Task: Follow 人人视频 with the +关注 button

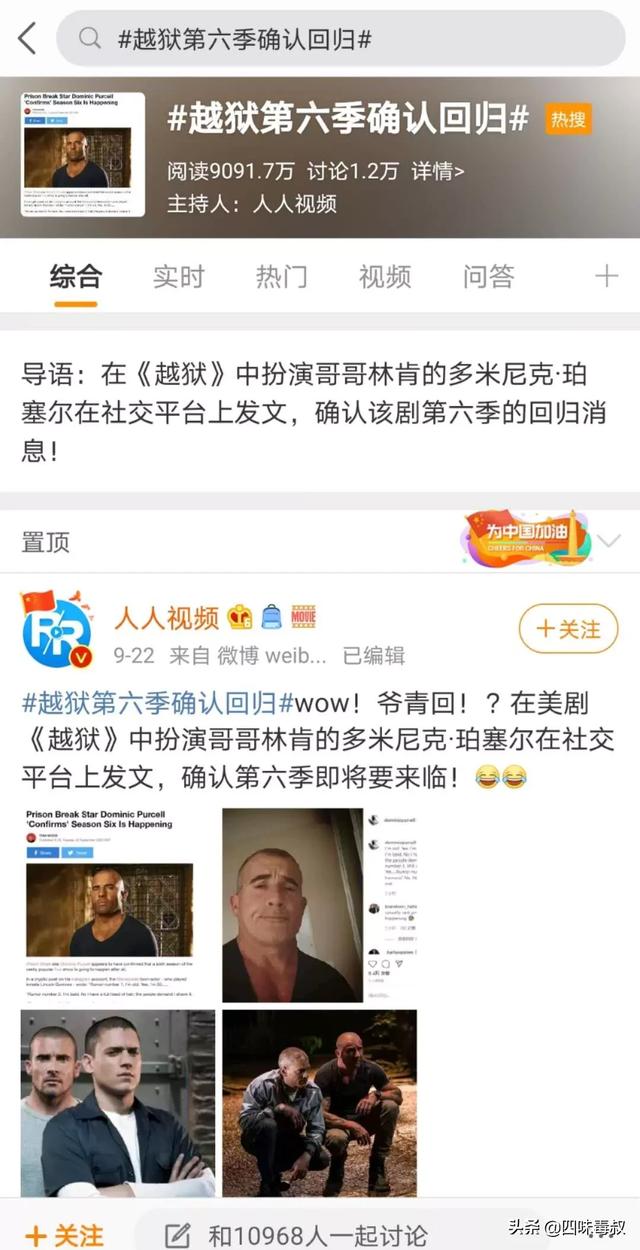Action: pyautogui.click(x=569, y=629)
